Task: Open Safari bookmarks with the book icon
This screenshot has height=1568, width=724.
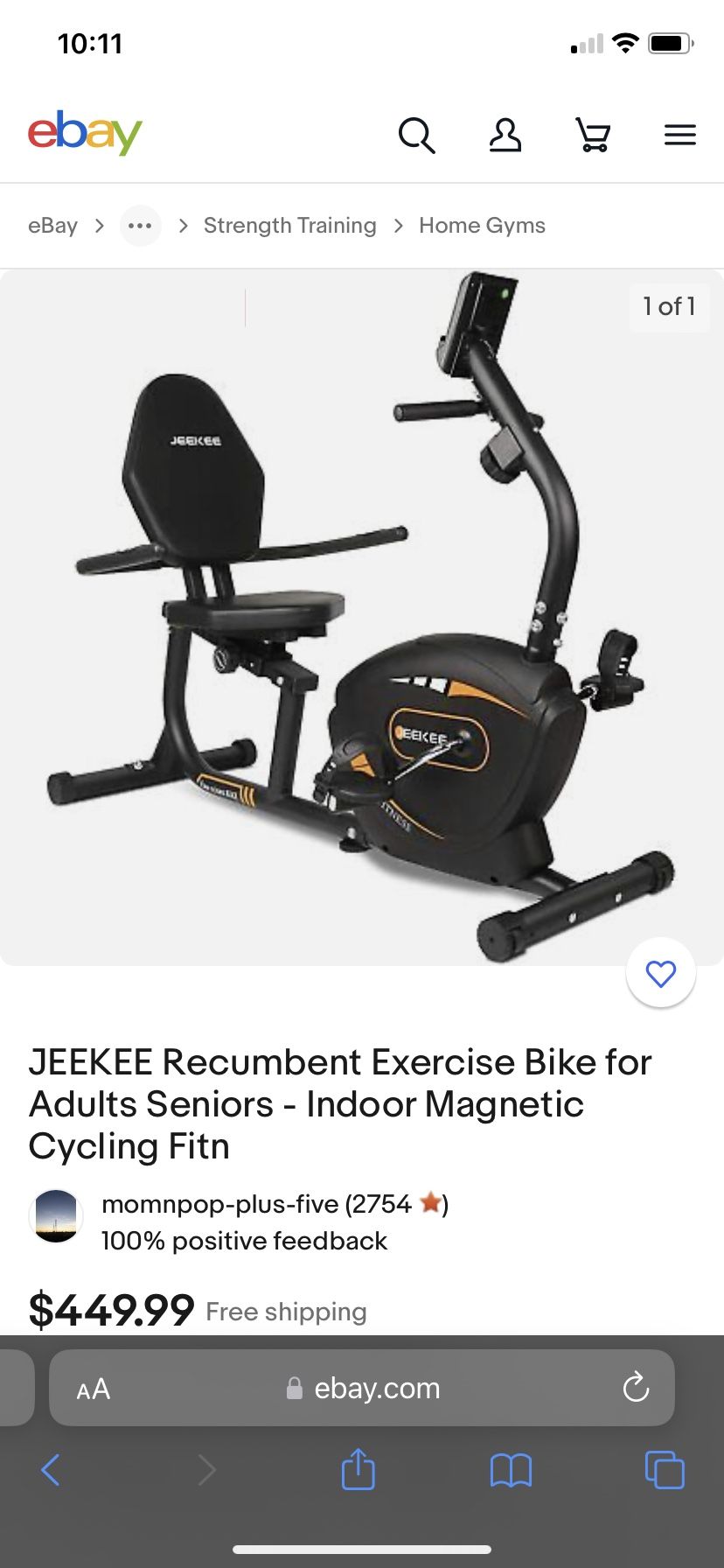Action: [512, 1470]
